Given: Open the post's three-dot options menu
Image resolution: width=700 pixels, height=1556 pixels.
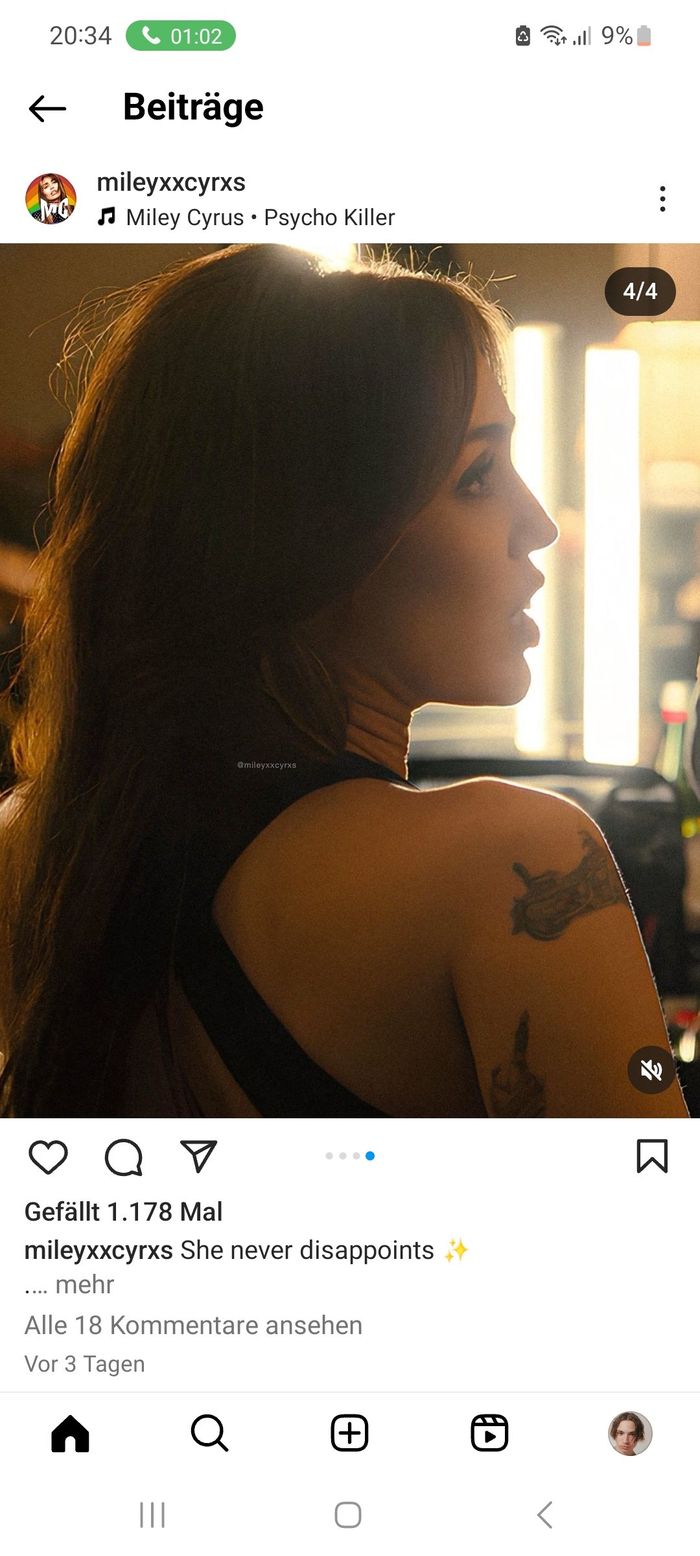Looking at the screenshot, I should (662, 199).
